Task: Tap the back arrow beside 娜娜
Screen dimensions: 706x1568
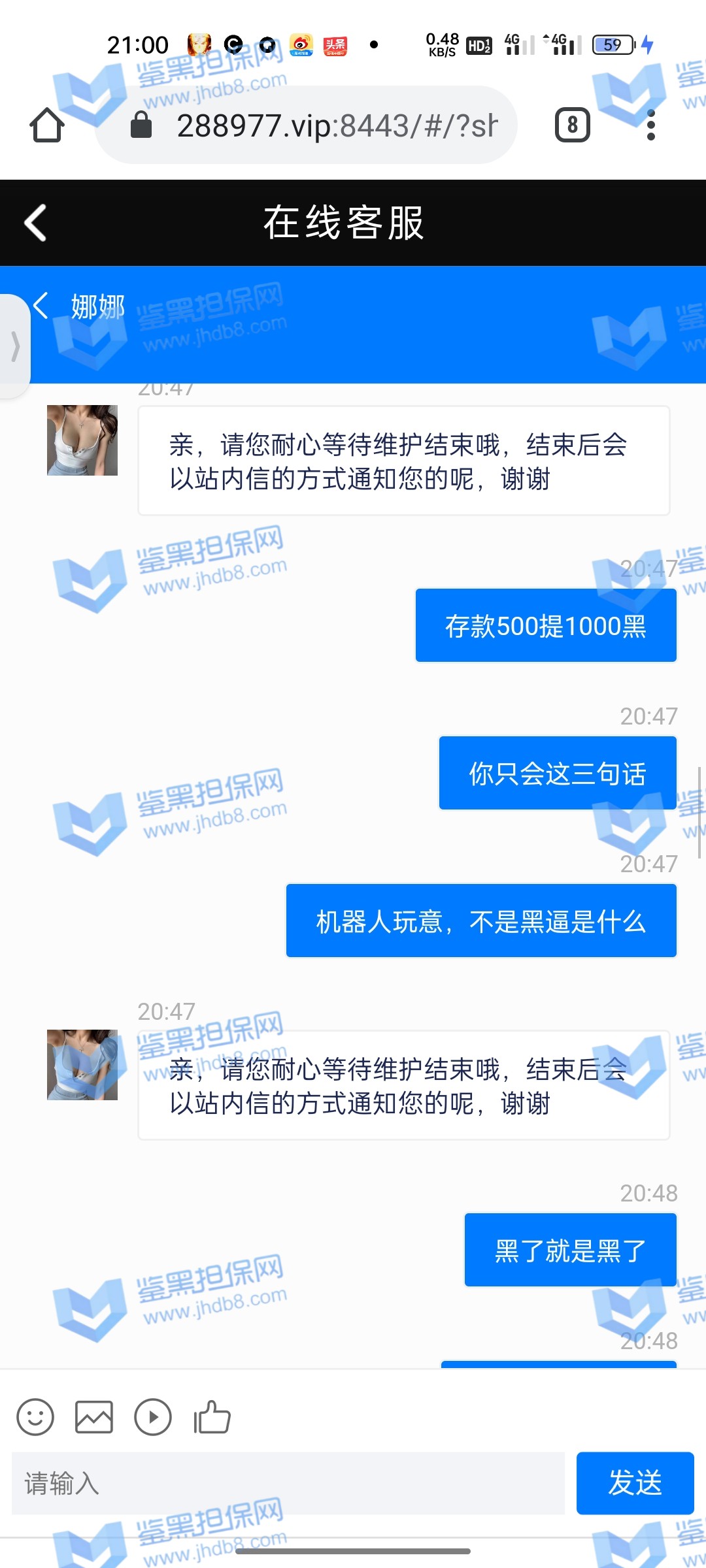Action: point(41,306)
